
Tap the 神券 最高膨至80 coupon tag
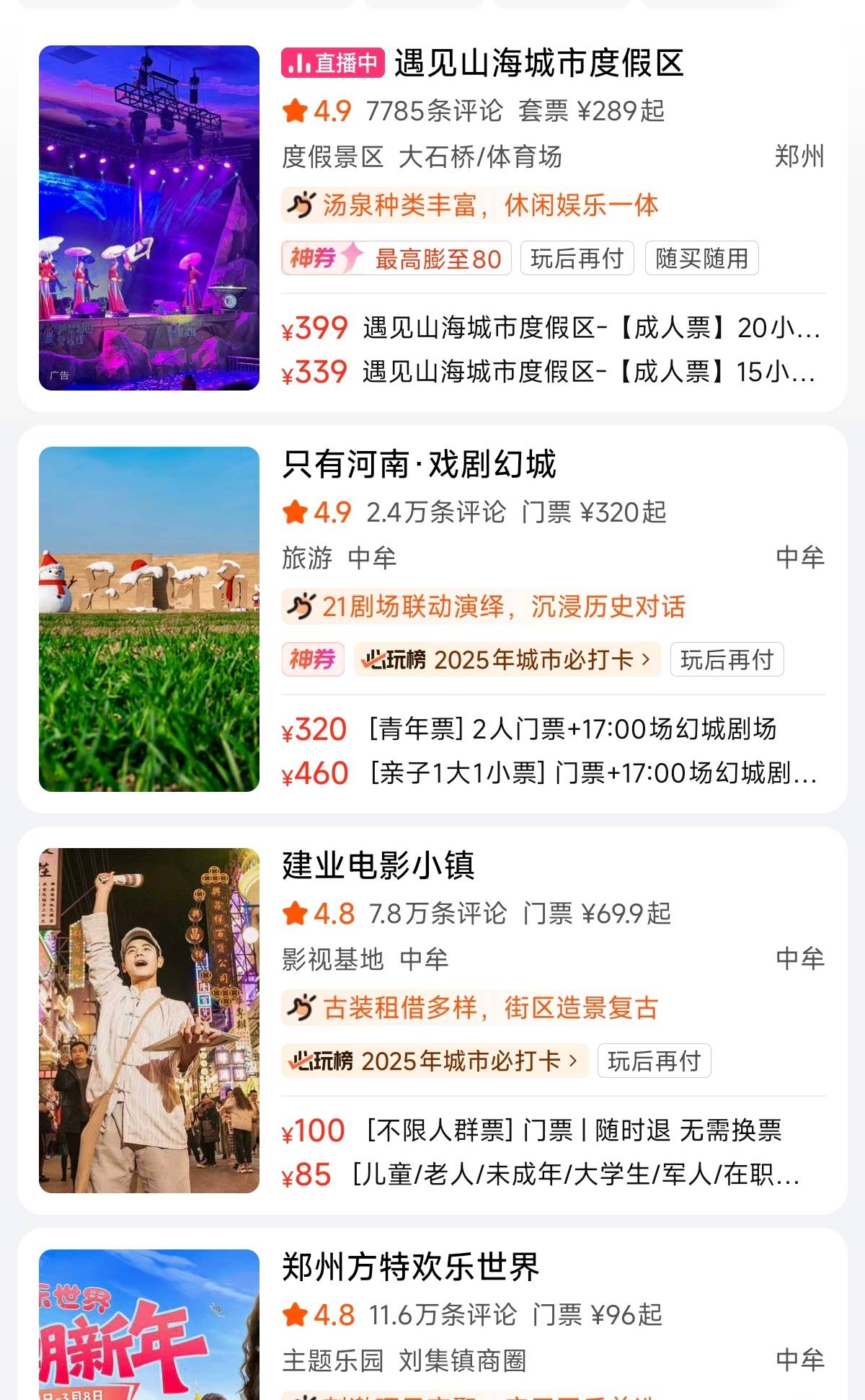tap(396, 258)
